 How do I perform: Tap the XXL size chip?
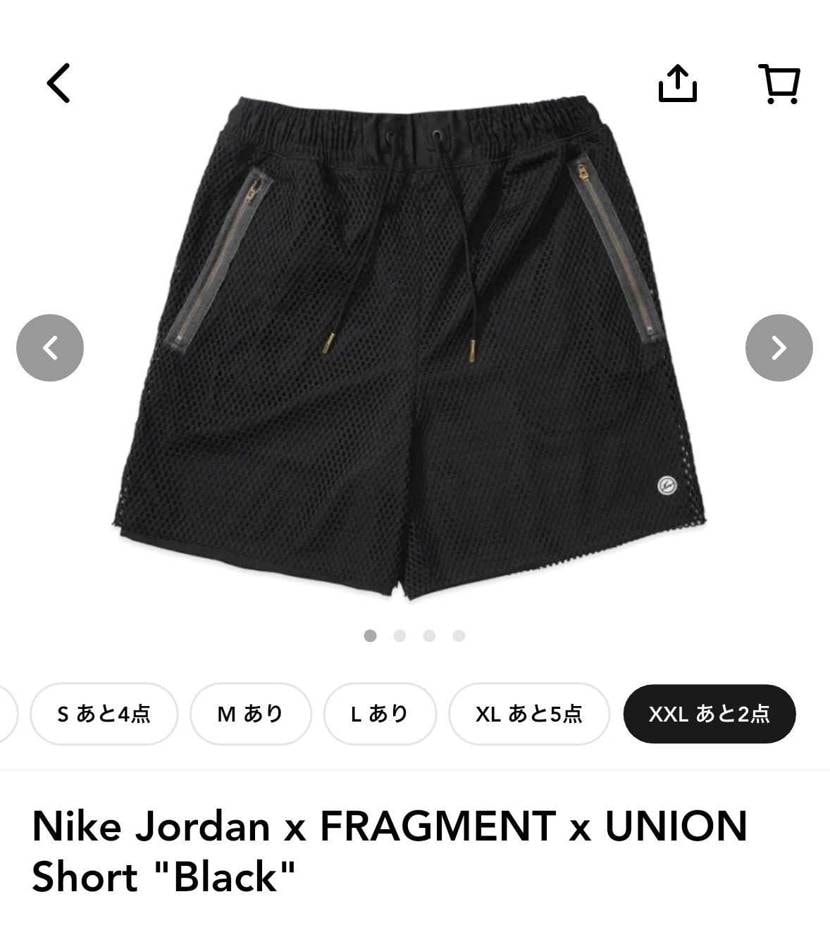pos(708,714)
